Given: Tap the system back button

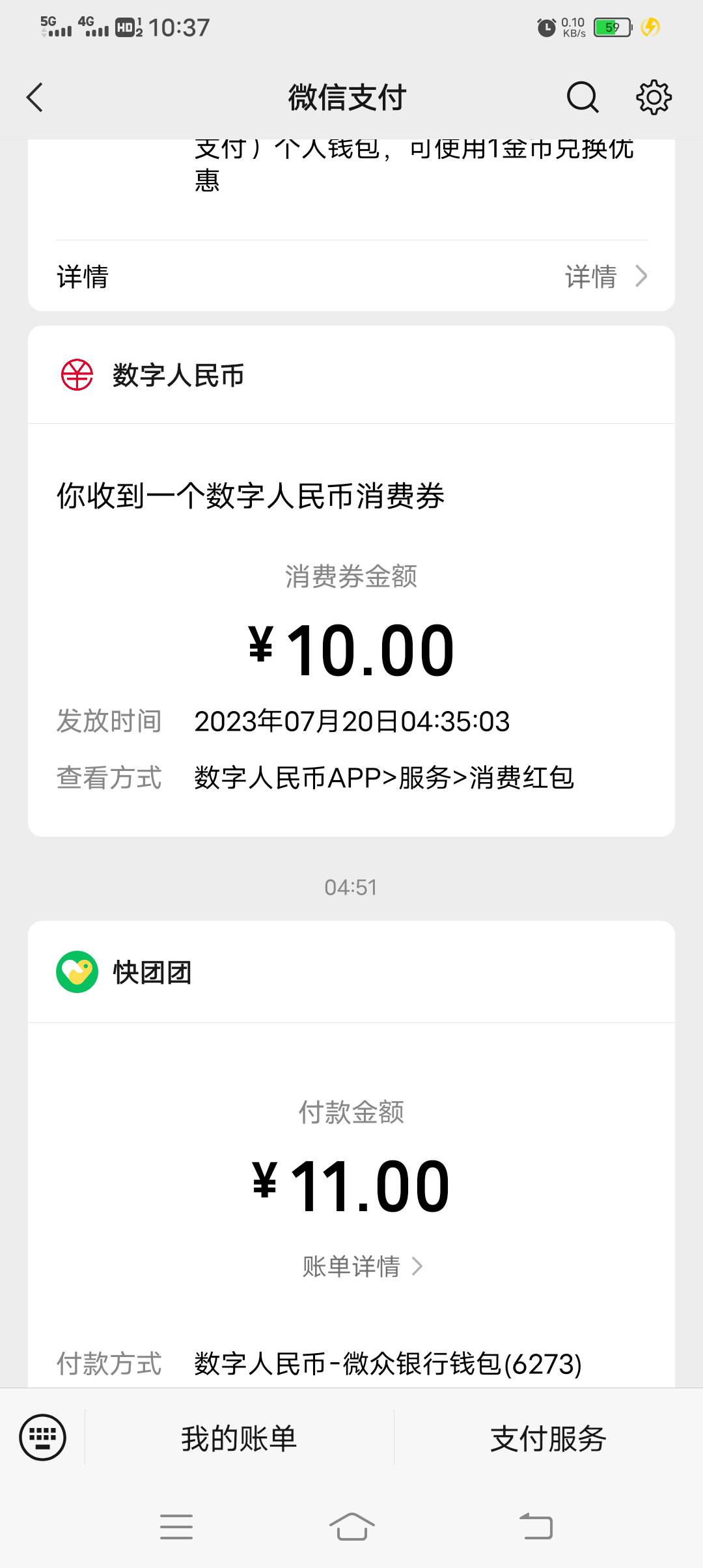Looking at the screenshot, I should point(536,1526).
